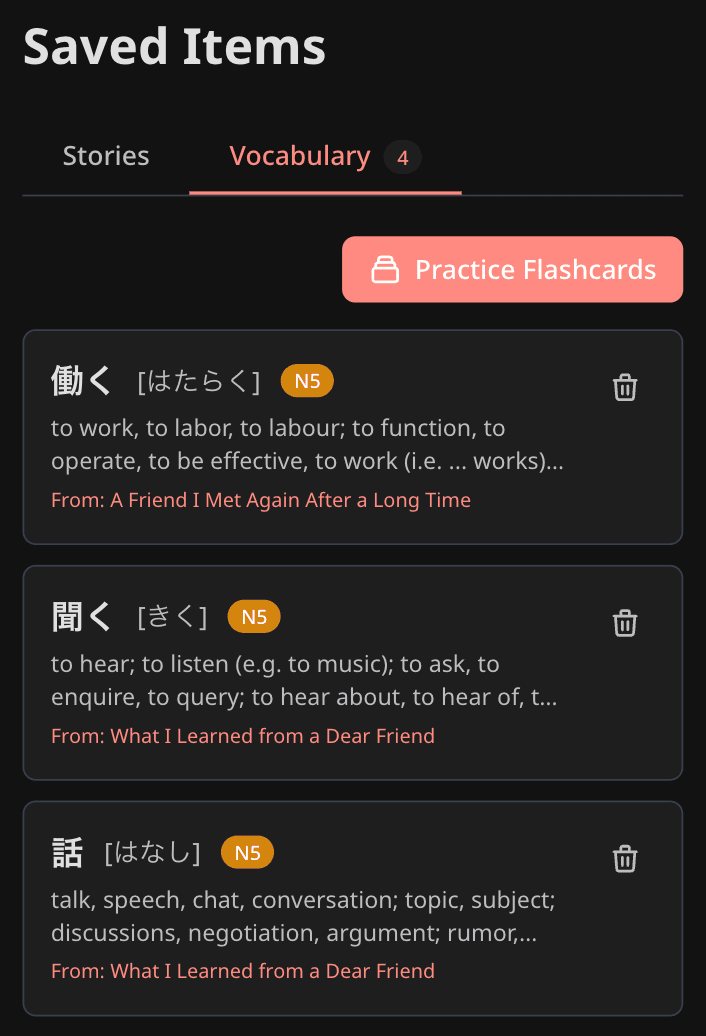This screenshot has width=706, height=1036.
Task: Delete the saved word 働く
Action: tap(625, 388)
